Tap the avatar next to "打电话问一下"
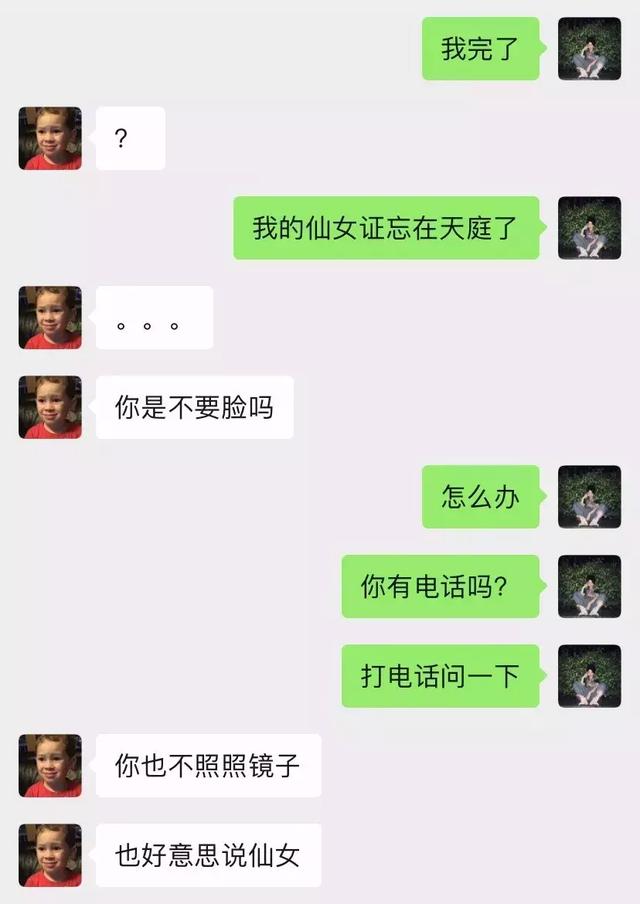This screenshot has height=904, width=640. coord(589,676)
